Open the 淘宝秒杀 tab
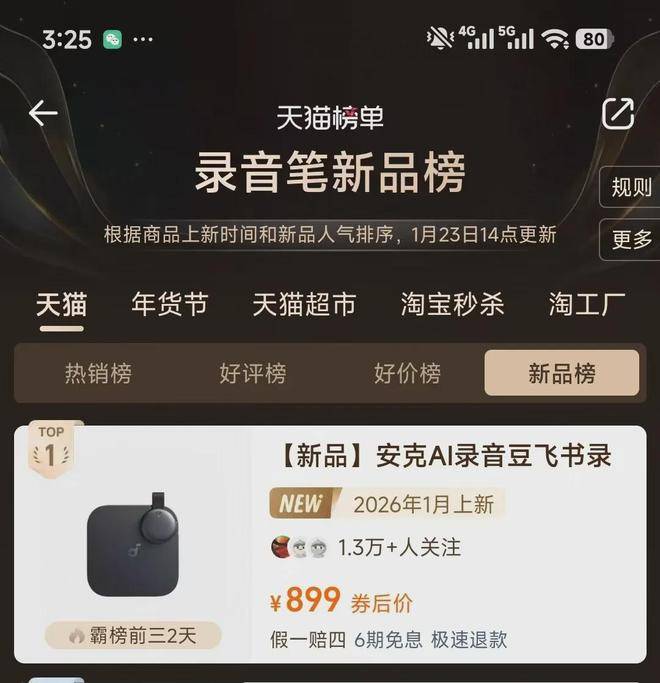The width and height of the screenshot is (660, 683). [x=453, y=304]
